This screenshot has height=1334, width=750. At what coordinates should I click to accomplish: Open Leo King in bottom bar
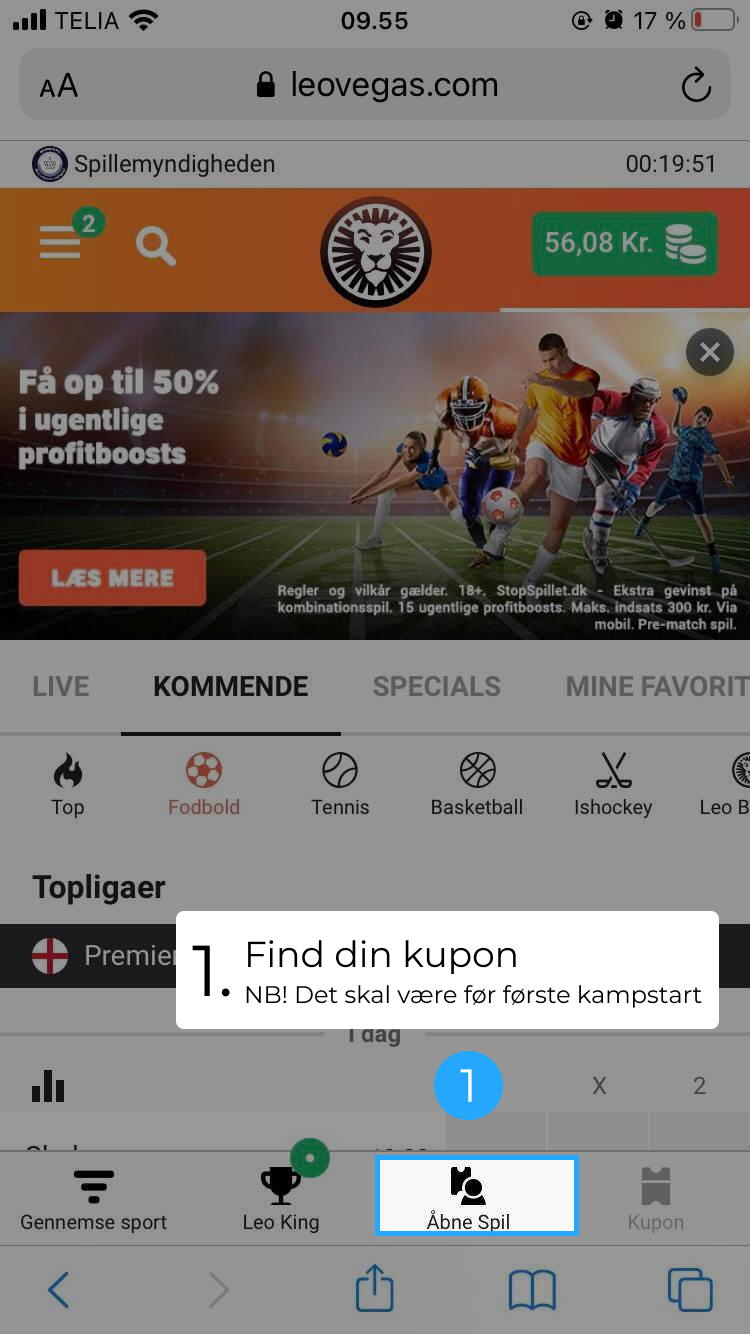(x=281, y=1199)
